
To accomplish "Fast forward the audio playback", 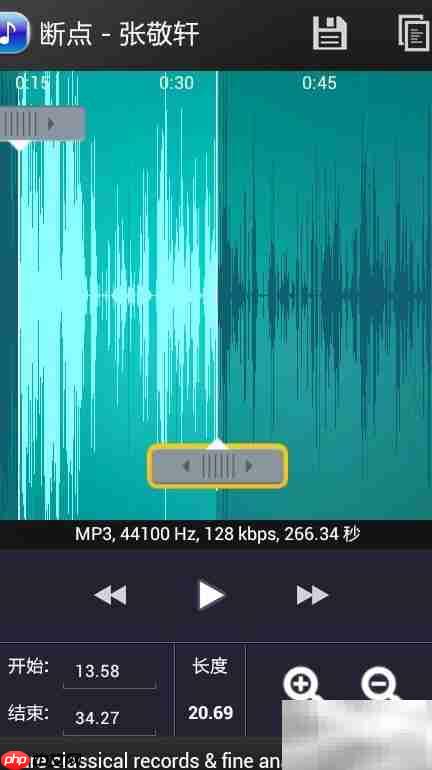I will point(313,595).
